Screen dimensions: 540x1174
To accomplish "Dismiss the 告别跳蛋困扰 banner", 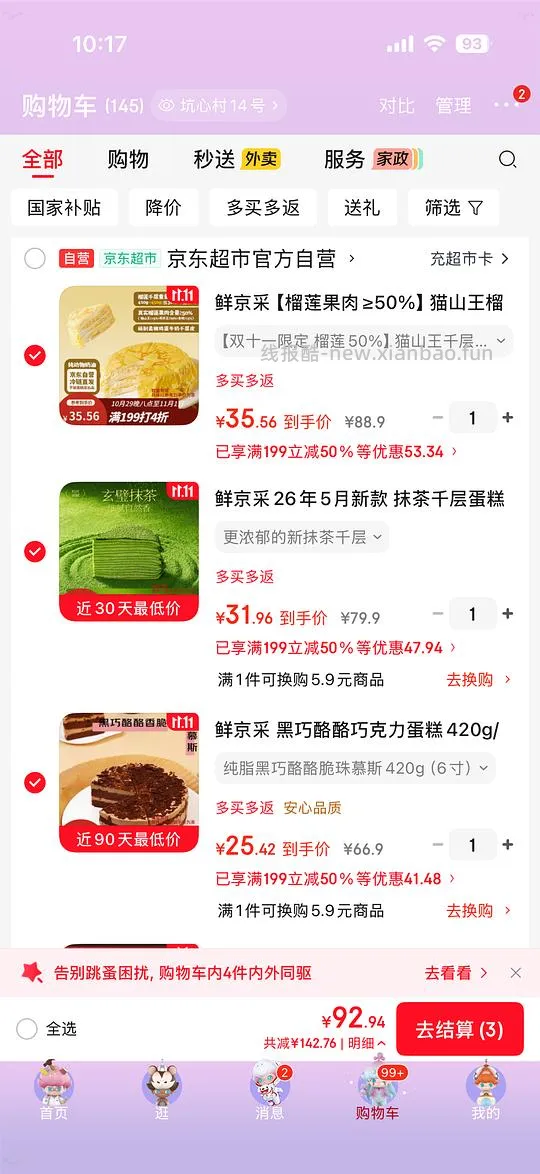I will coord(515,973).
